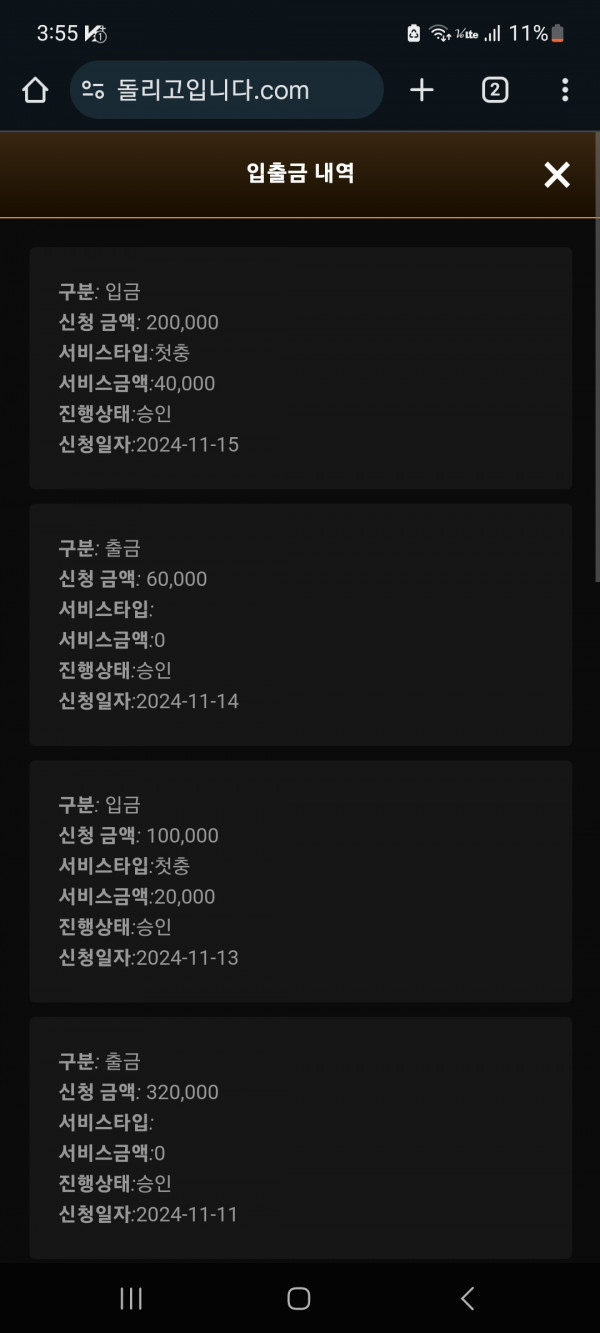600x1333 pixels.
Task: Open a new browser tab
Action: pyautogui.click(x=422, y=90)
